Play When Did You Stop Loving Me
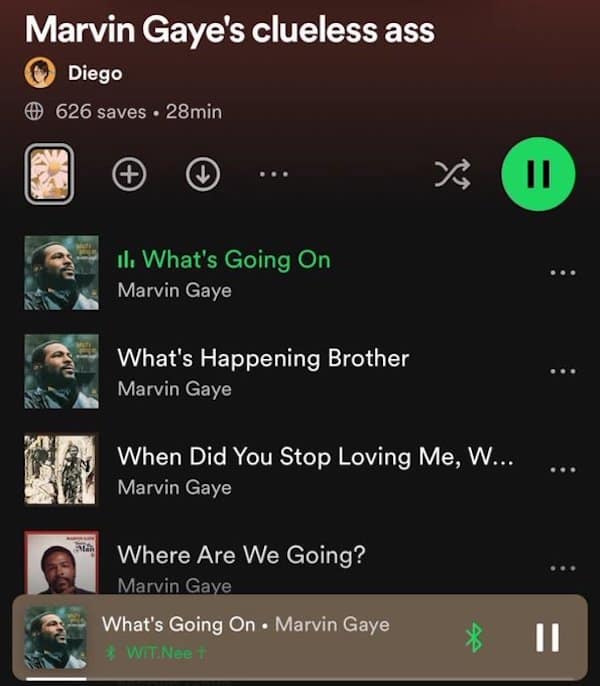 [x=315, y=457]
